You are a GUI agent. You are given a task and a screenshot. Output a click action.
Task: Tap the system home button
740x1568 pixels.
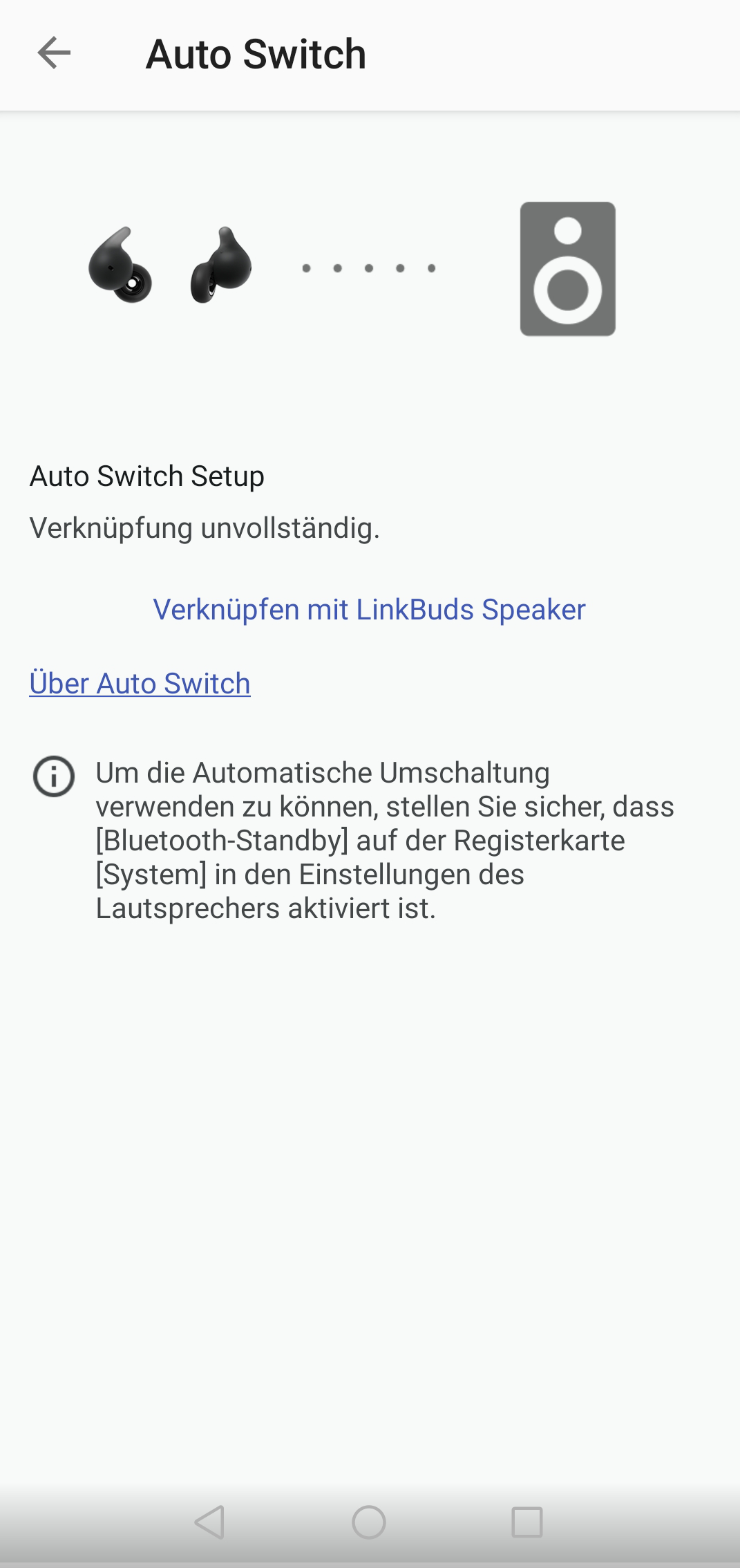pyautogui.click(x=369, y=1522)
